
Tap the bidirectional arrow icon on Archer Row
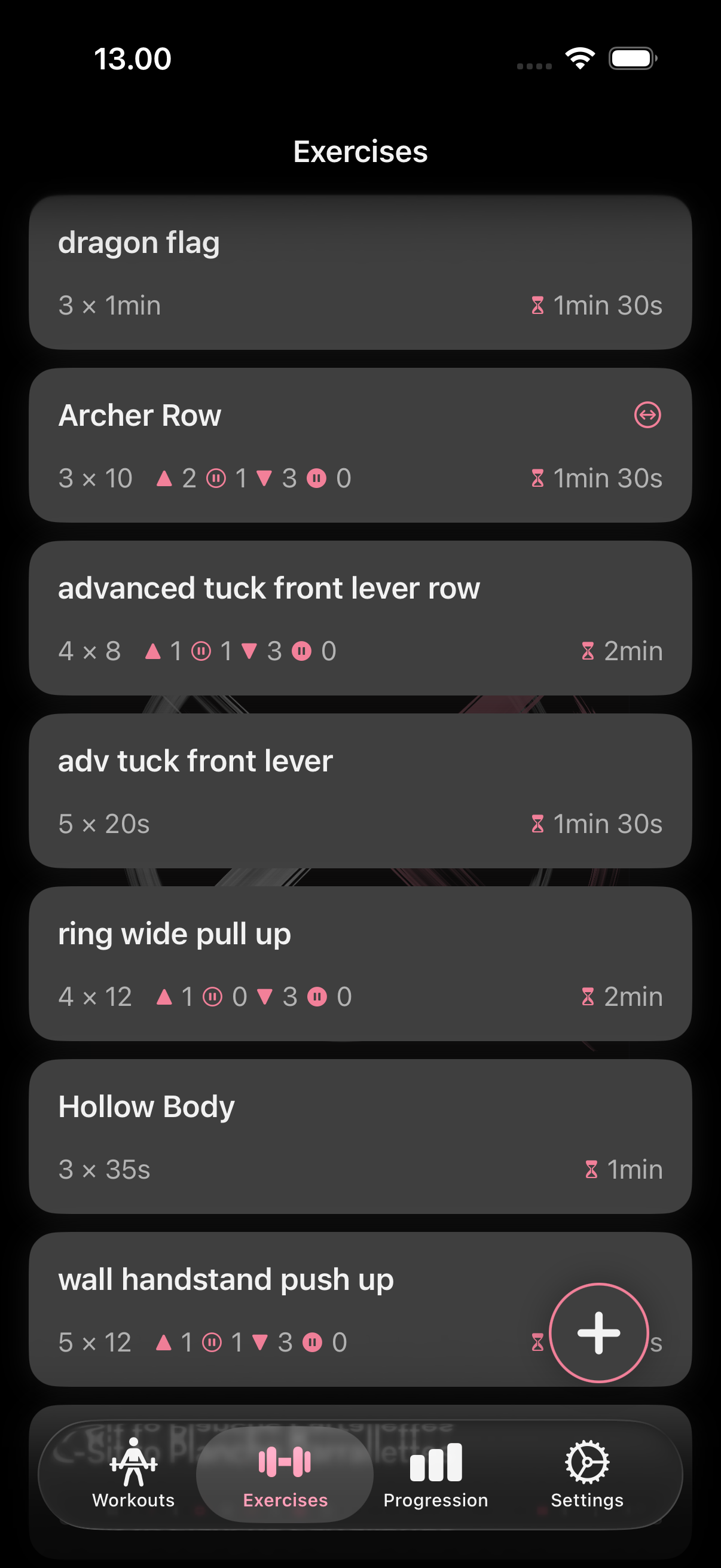pyautogui.click(x=647, y=416)
